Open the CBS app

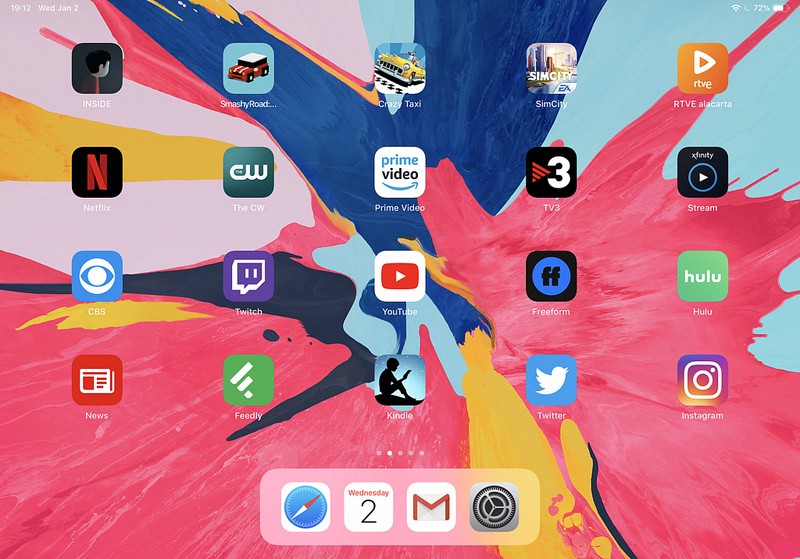tap(97, 276)
